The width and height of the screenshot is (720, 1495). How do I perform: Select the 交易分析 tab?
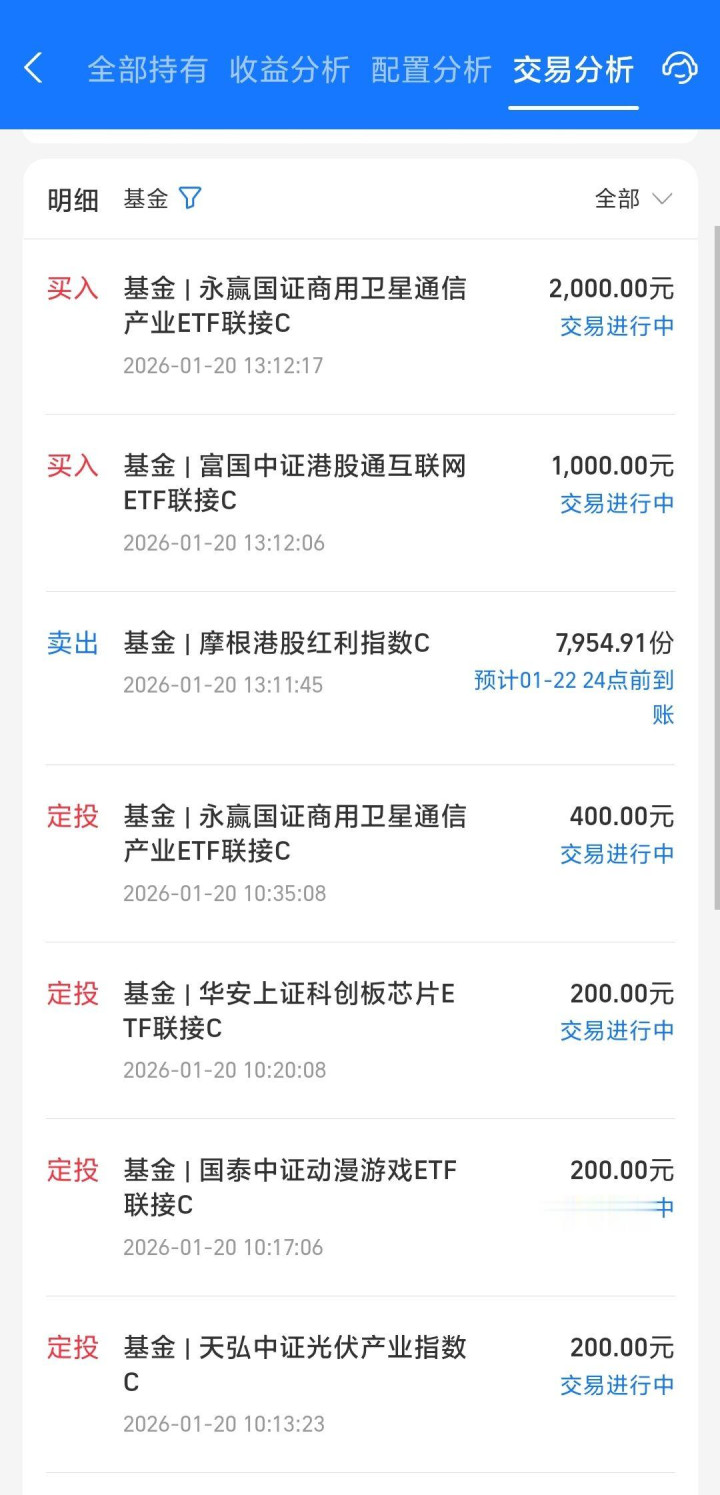coord(573,69)
